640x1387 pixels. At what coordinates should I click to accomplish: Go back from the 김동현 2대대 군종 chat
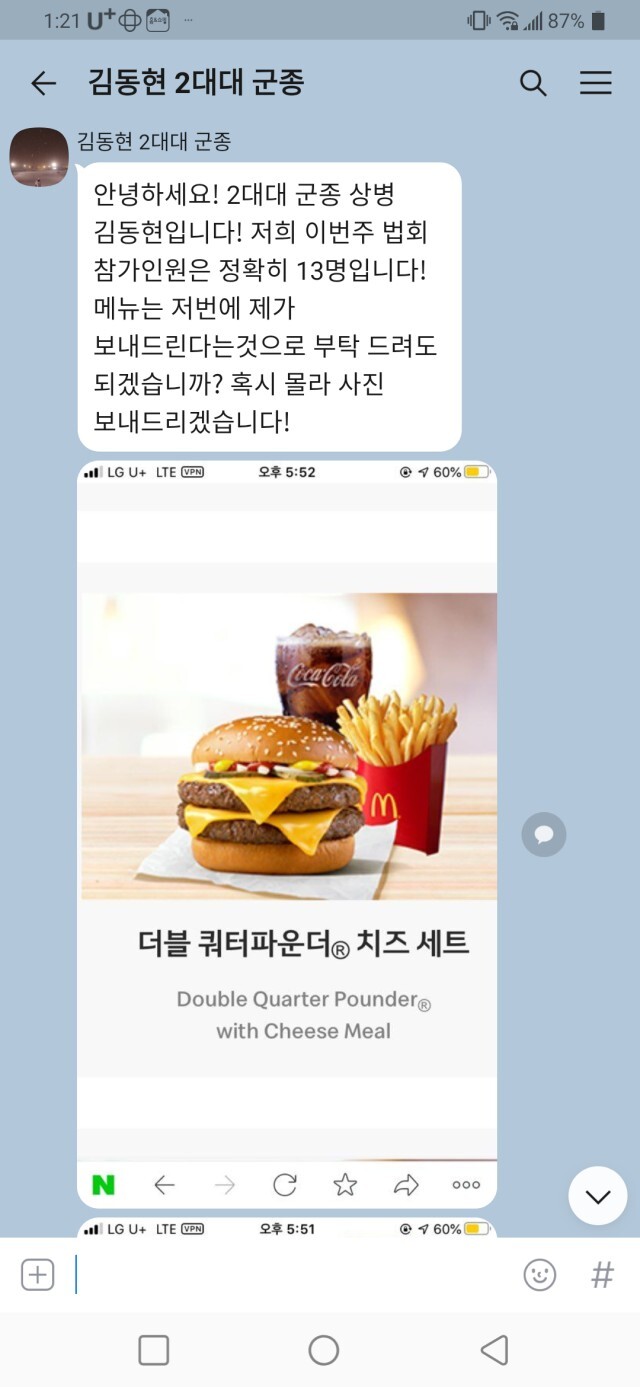point(43,83)
